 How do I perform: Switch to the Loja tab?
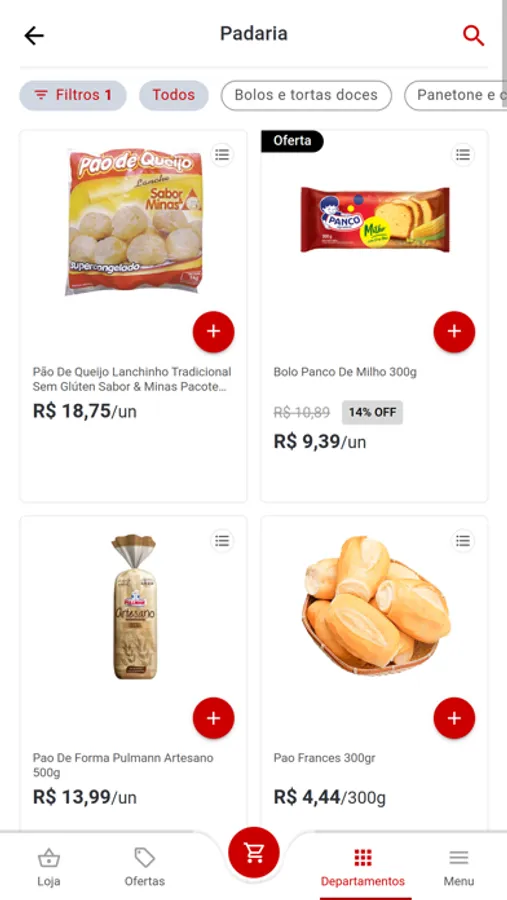pos(49,867)
